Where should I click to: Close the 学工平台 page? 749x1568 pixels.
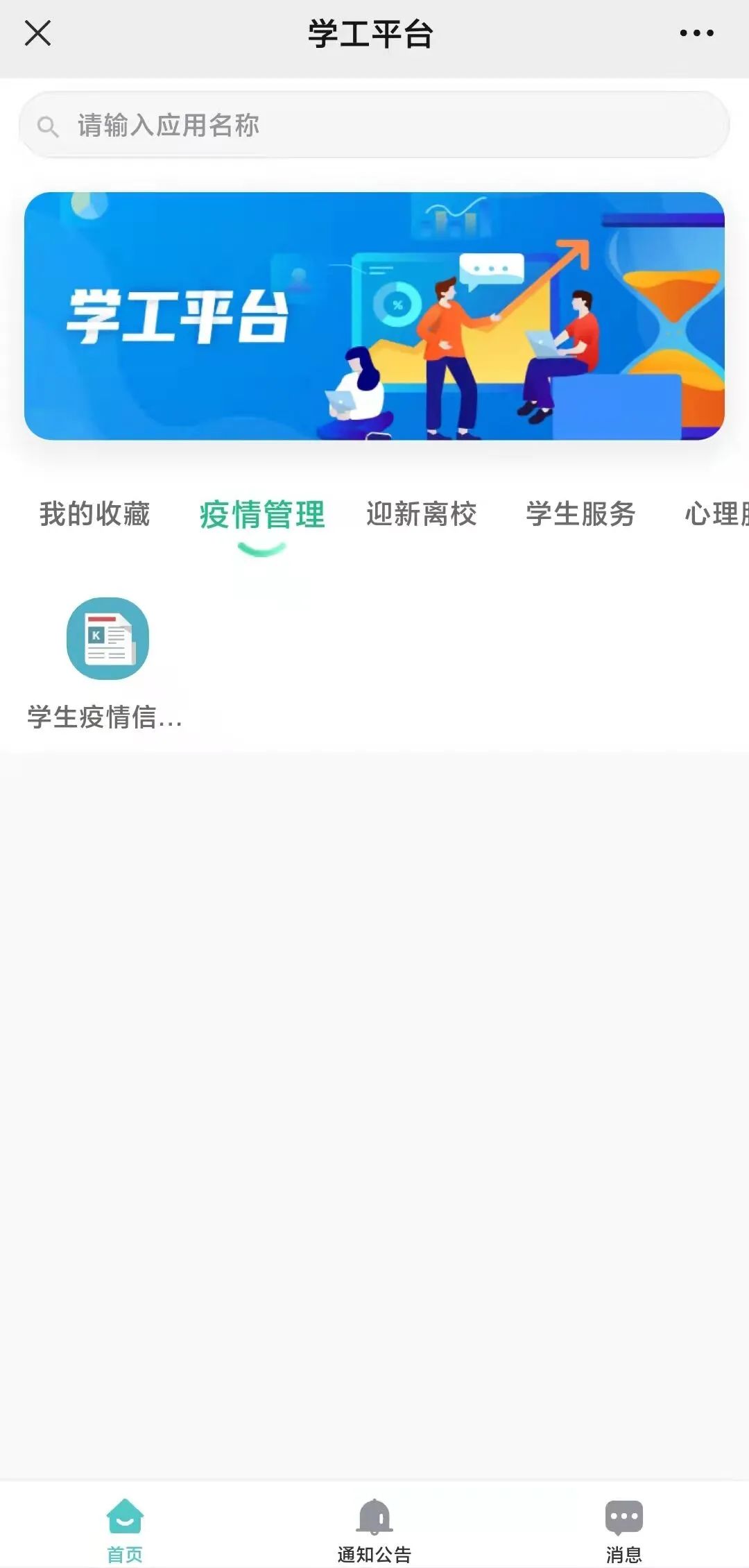(37, 33)
